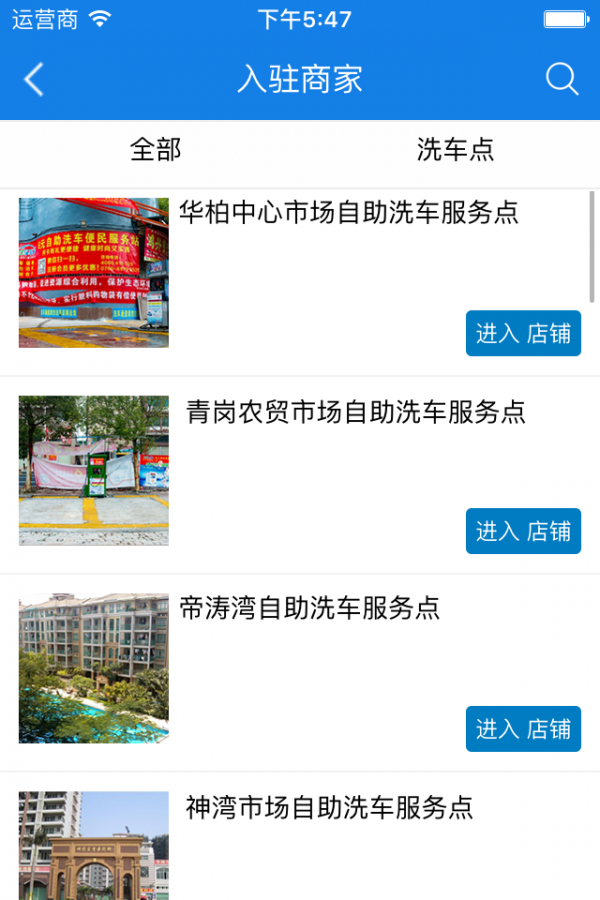Screen dimensions: 600x900
Task: Go back using the top-left arrow
Action: 34,79
